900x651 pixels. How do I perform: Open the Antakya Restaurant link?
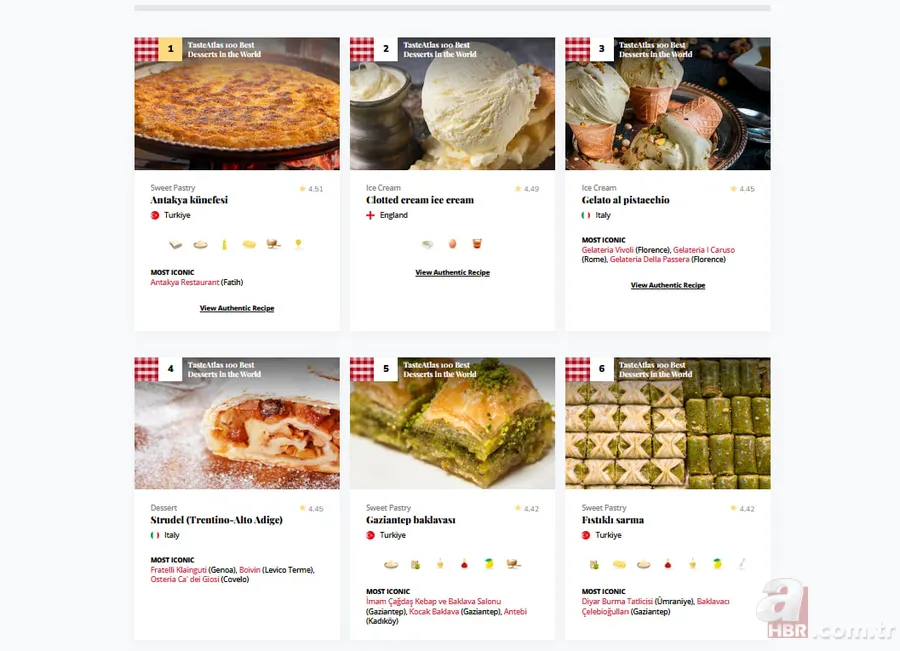[184, 282]
